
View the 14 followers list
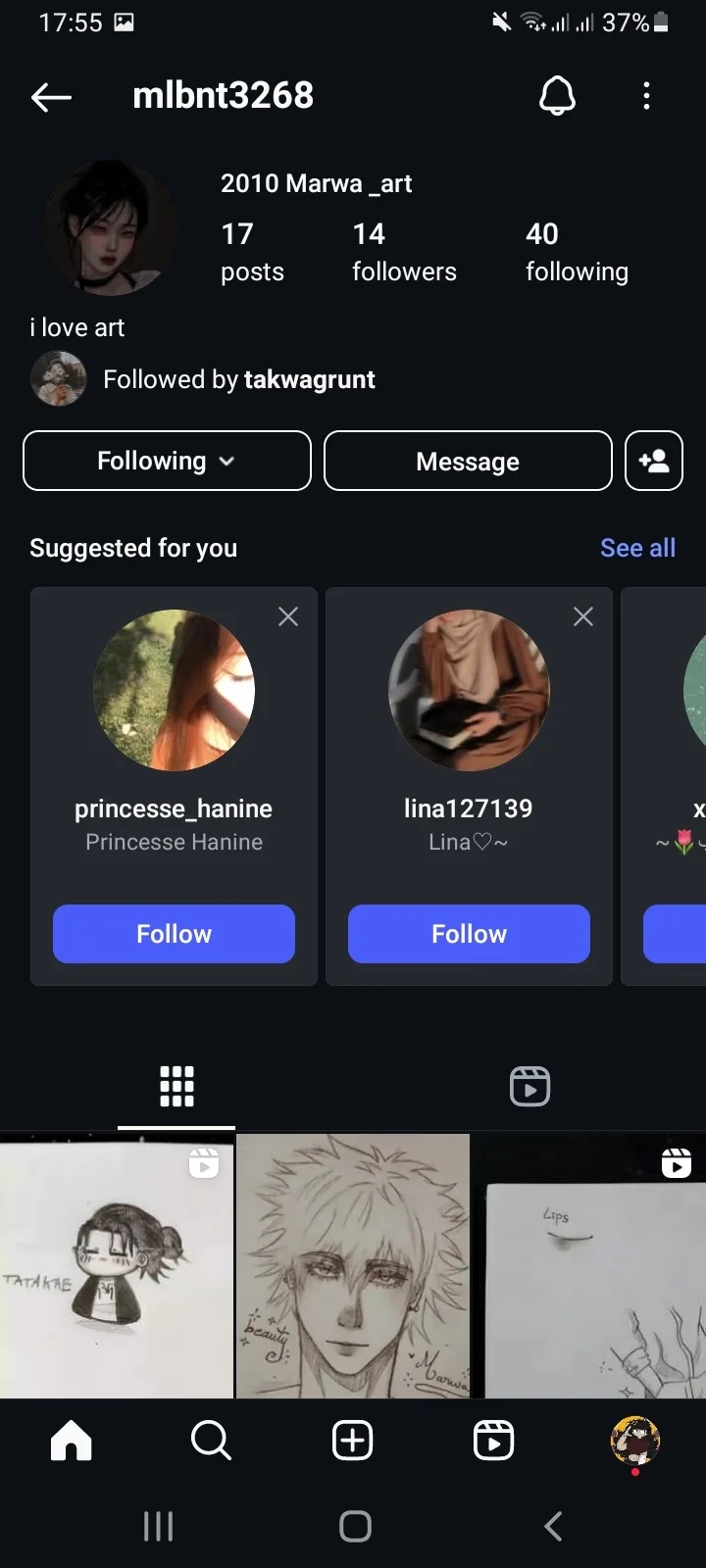click(x=404, y=252)
